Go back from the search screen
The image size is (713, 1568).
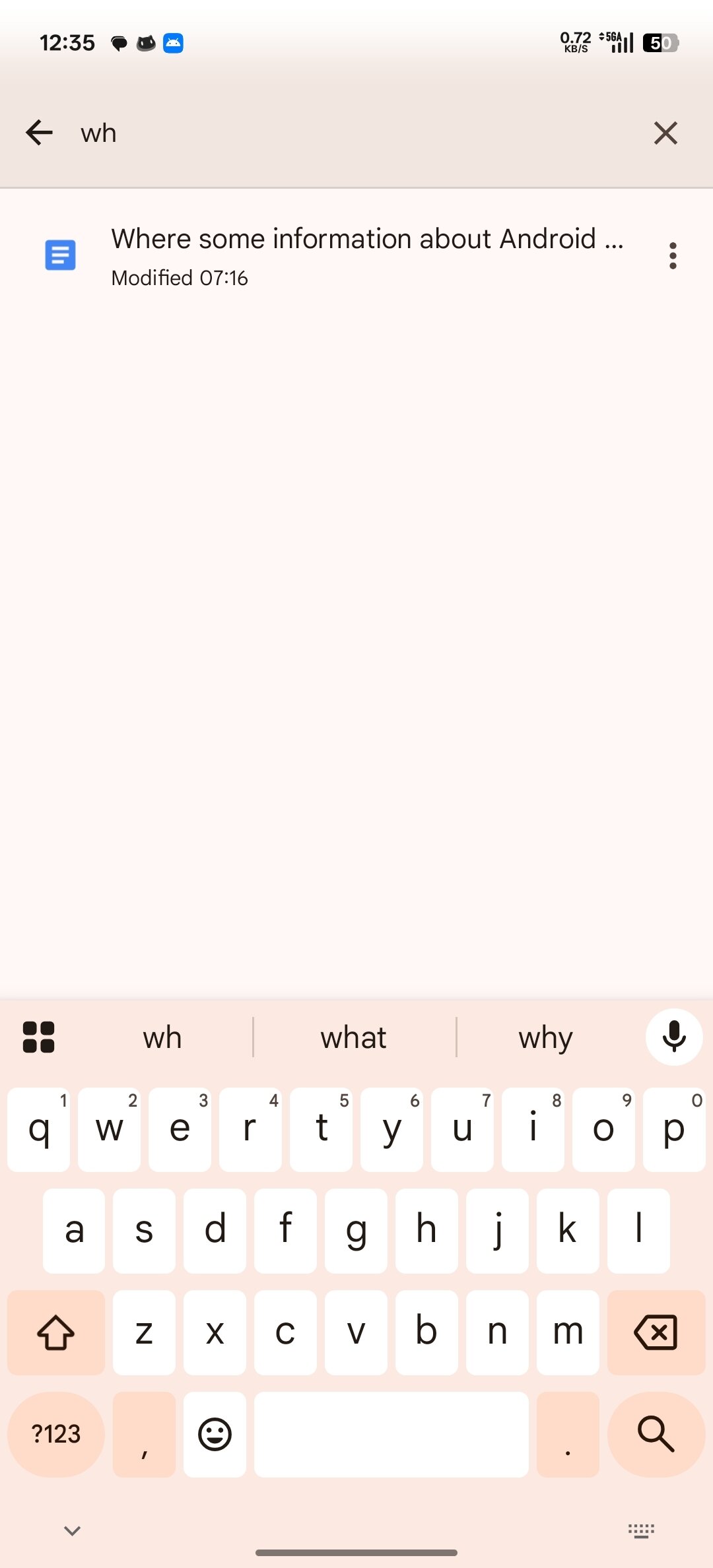click(x=40, y=133)
